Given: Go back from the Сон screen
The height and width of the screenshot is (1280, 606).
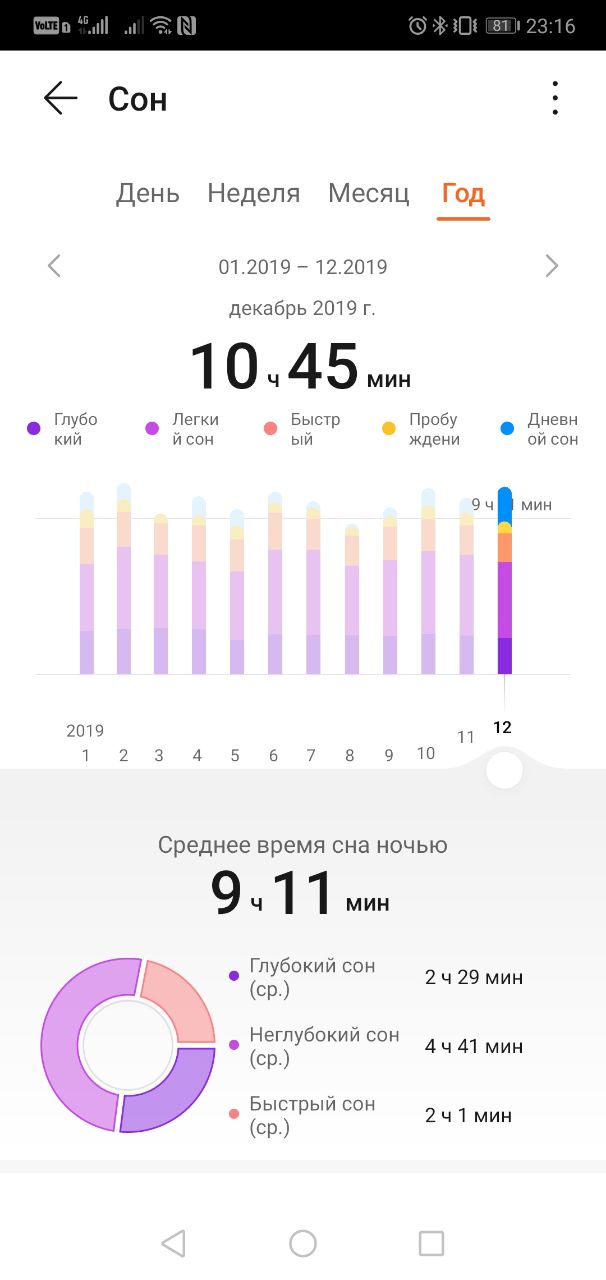Looking at the screenshot, I should (60, 98).
